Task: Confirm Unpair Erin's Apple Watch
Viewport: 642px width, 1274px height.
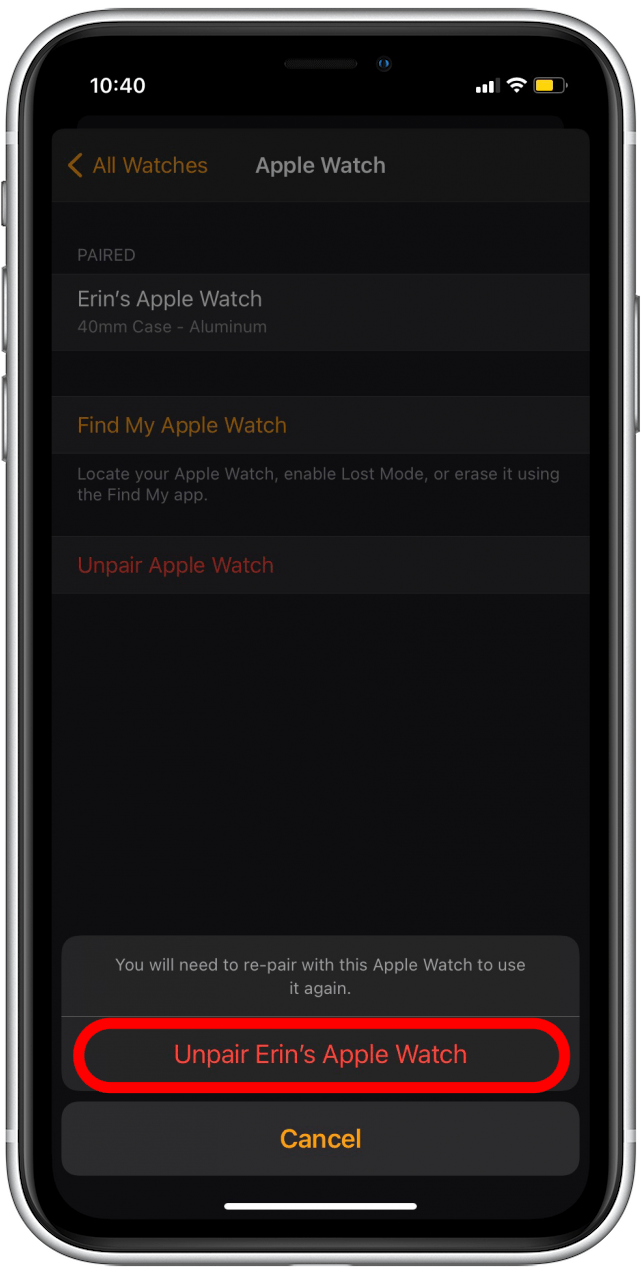Action: [x=320, y=1055]
